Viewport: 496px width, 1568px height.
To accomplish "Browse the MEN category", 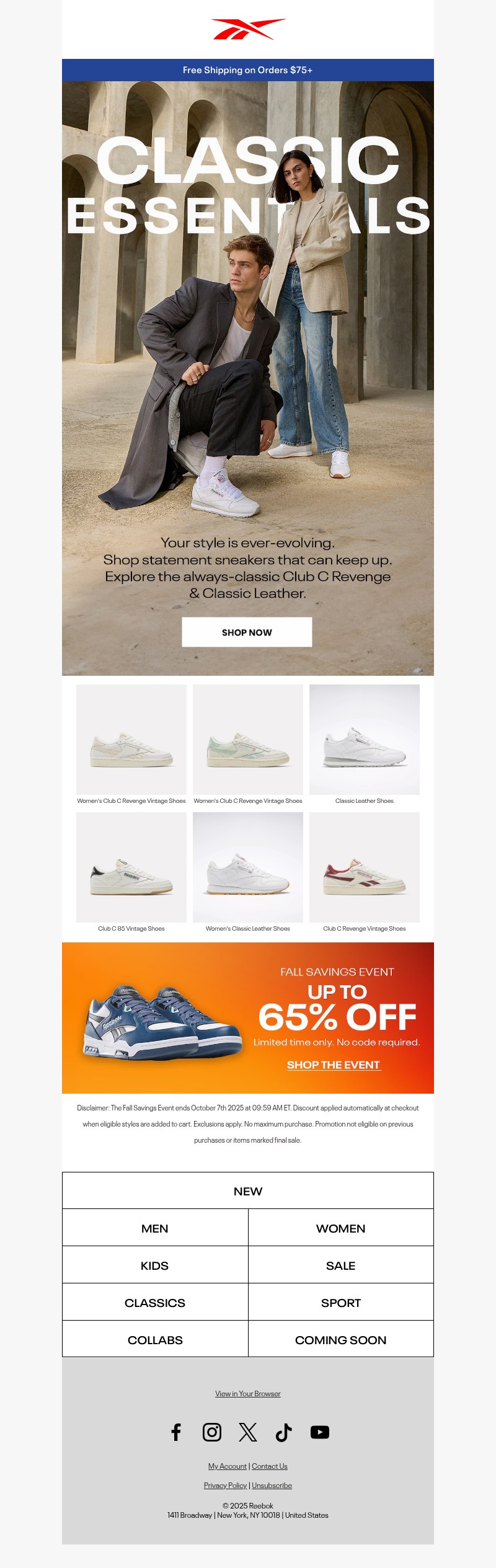I will [154, 1228].
